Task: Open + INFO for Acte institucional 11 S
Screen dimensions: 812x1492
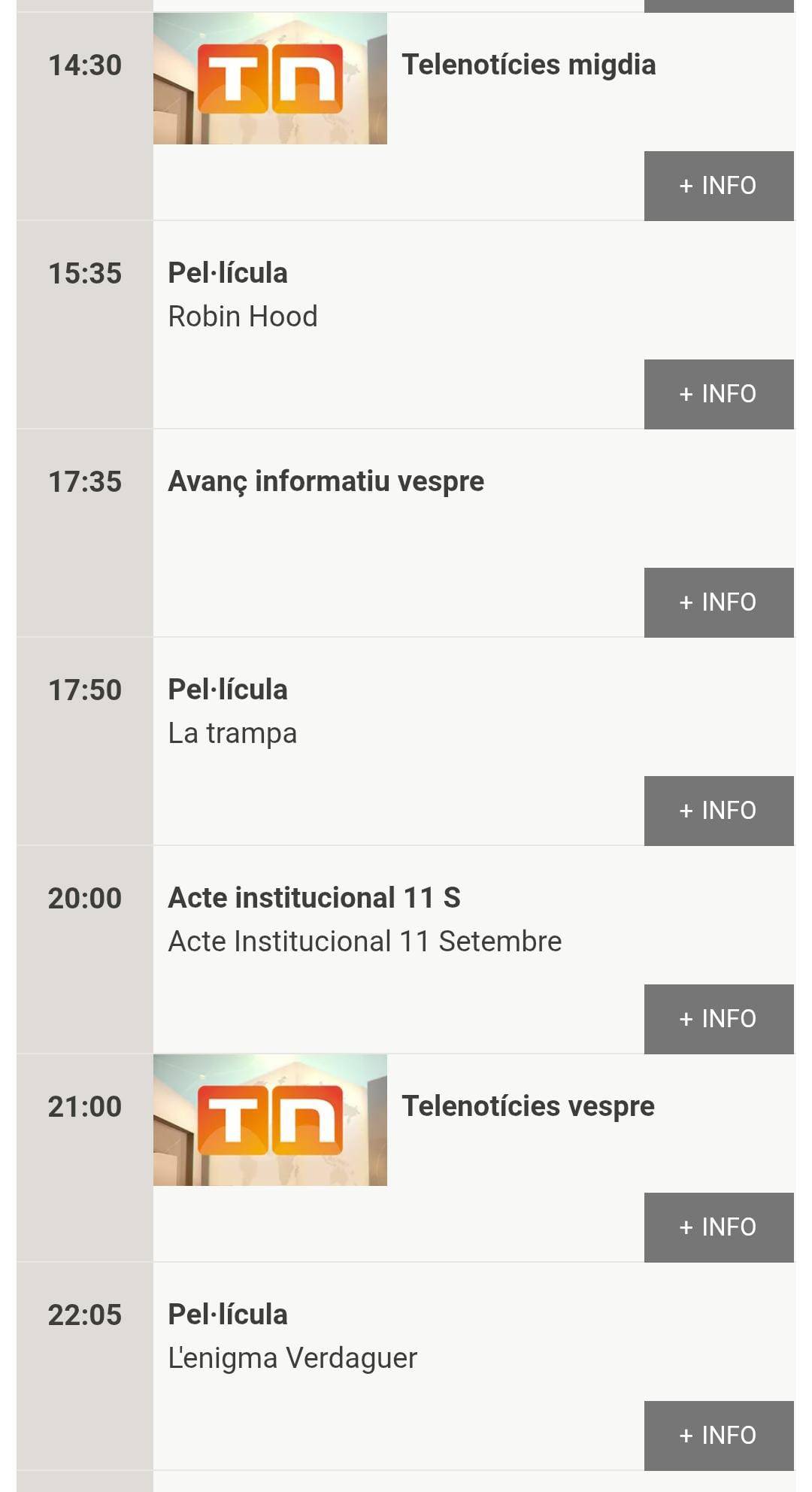Action: tap(718, 1019)
